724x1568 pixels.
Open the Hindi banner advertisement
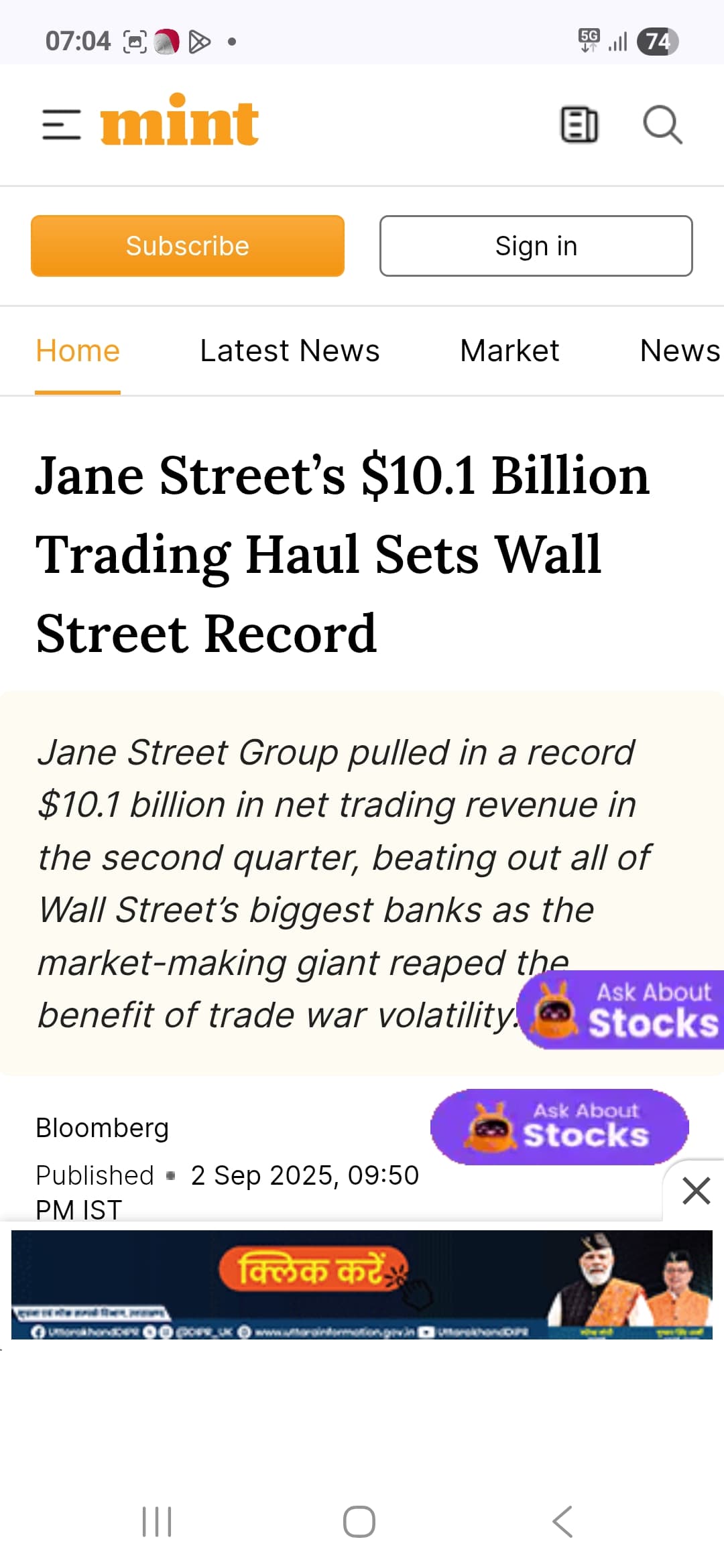click(362, 1284)
